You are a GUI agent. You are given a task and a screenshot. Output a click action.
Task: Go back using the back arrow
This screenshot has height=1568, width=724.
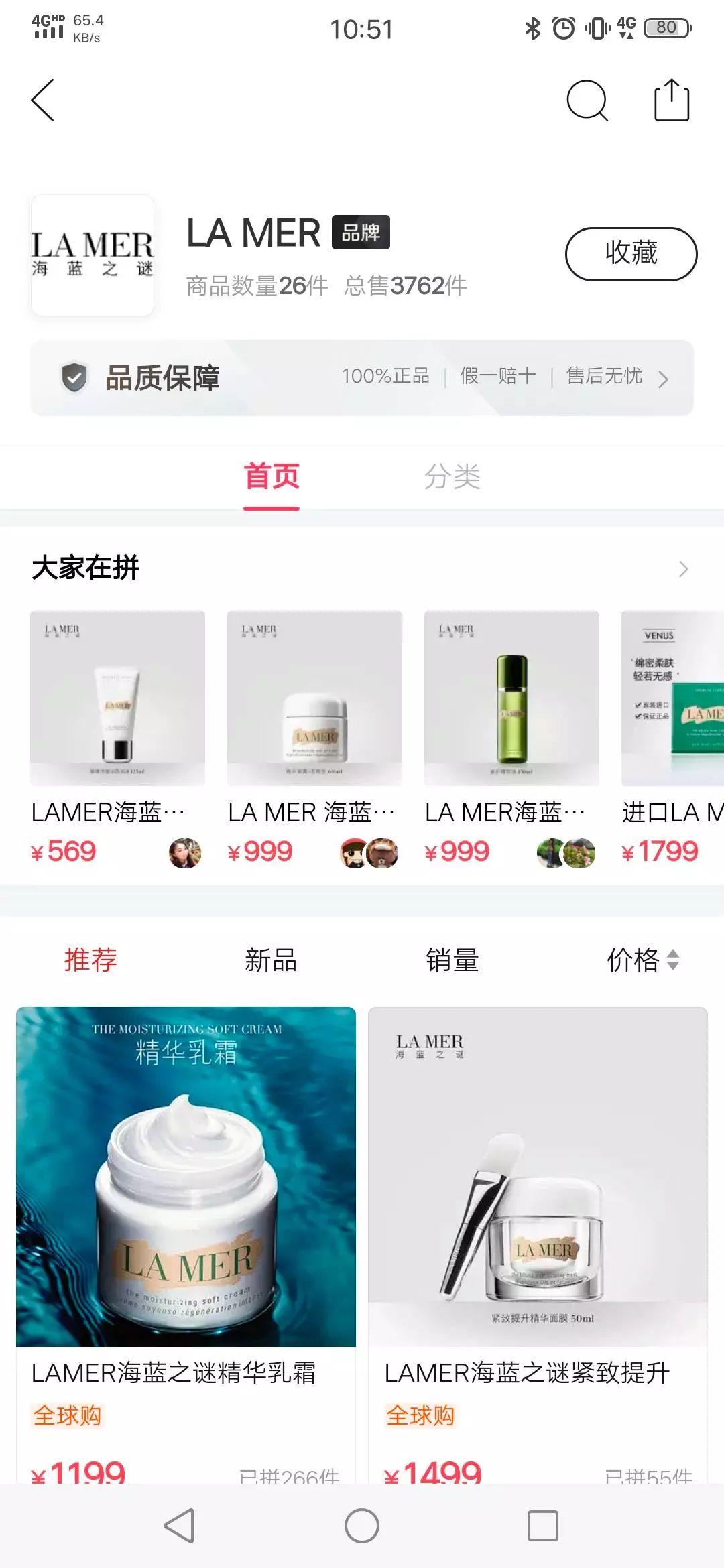pos(42,101)
